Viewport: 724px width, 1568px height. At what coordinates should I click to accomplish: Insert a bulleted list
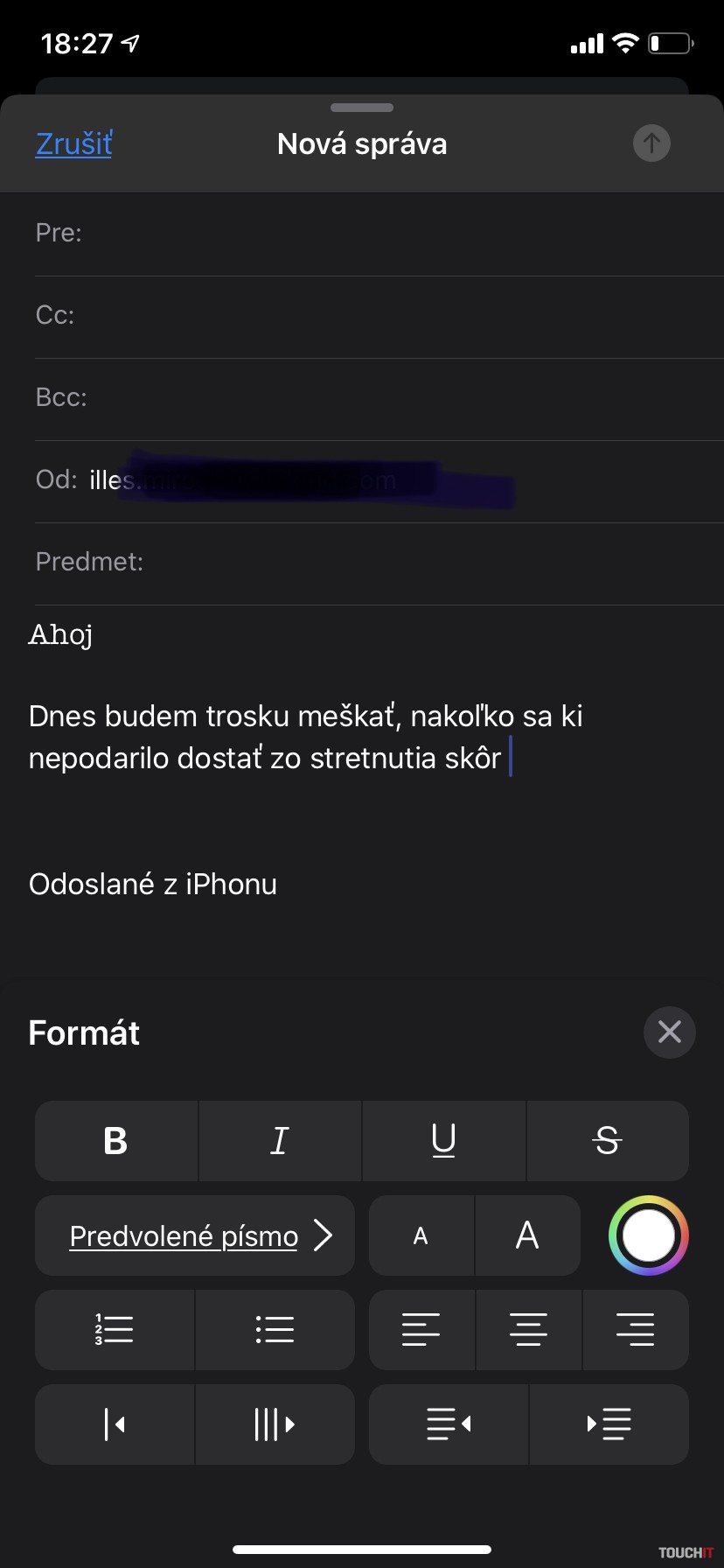(x=275, y=1330)
